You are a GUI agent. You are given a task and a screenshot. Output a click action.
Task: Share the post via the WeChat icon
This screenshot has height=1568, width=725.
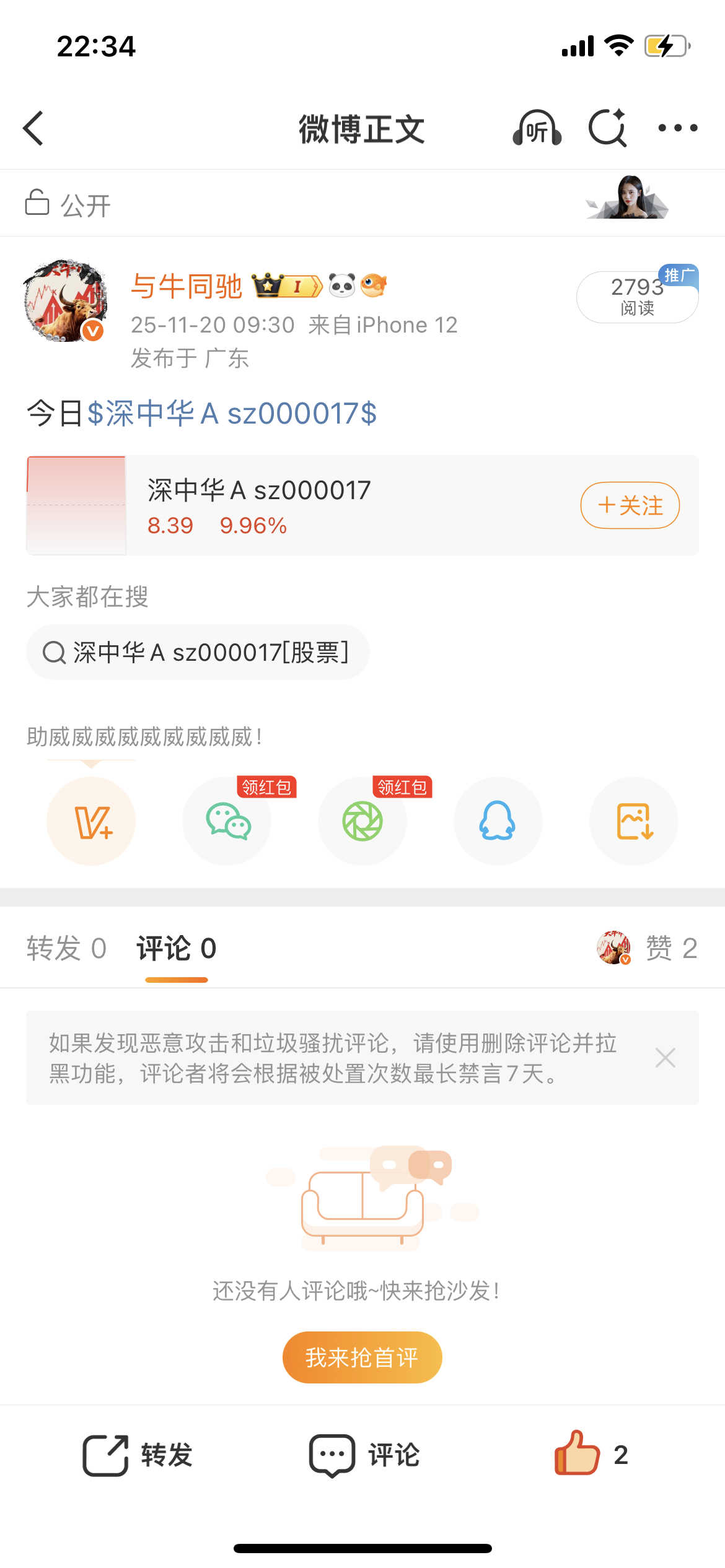[227, 822]
